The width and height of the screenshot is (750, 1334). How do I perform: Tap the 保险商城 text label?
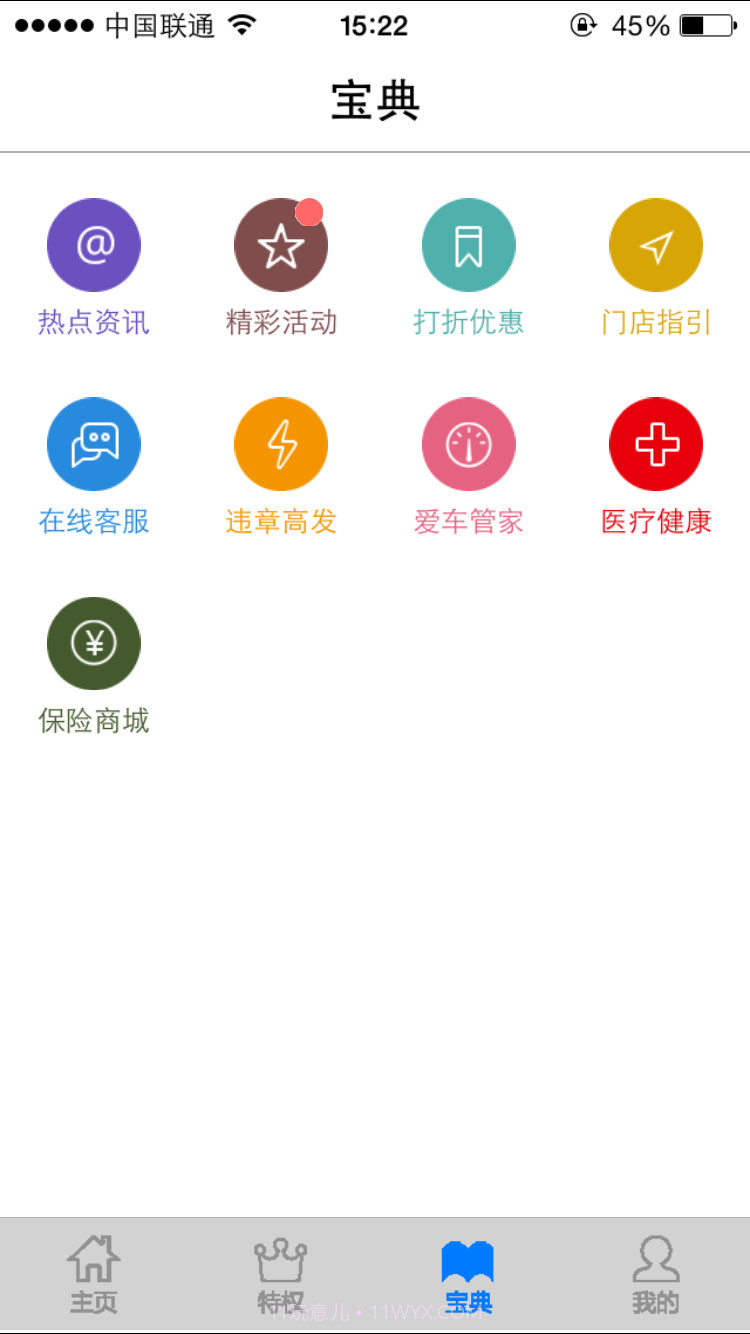pyautogui.click(x=93, y=719)
